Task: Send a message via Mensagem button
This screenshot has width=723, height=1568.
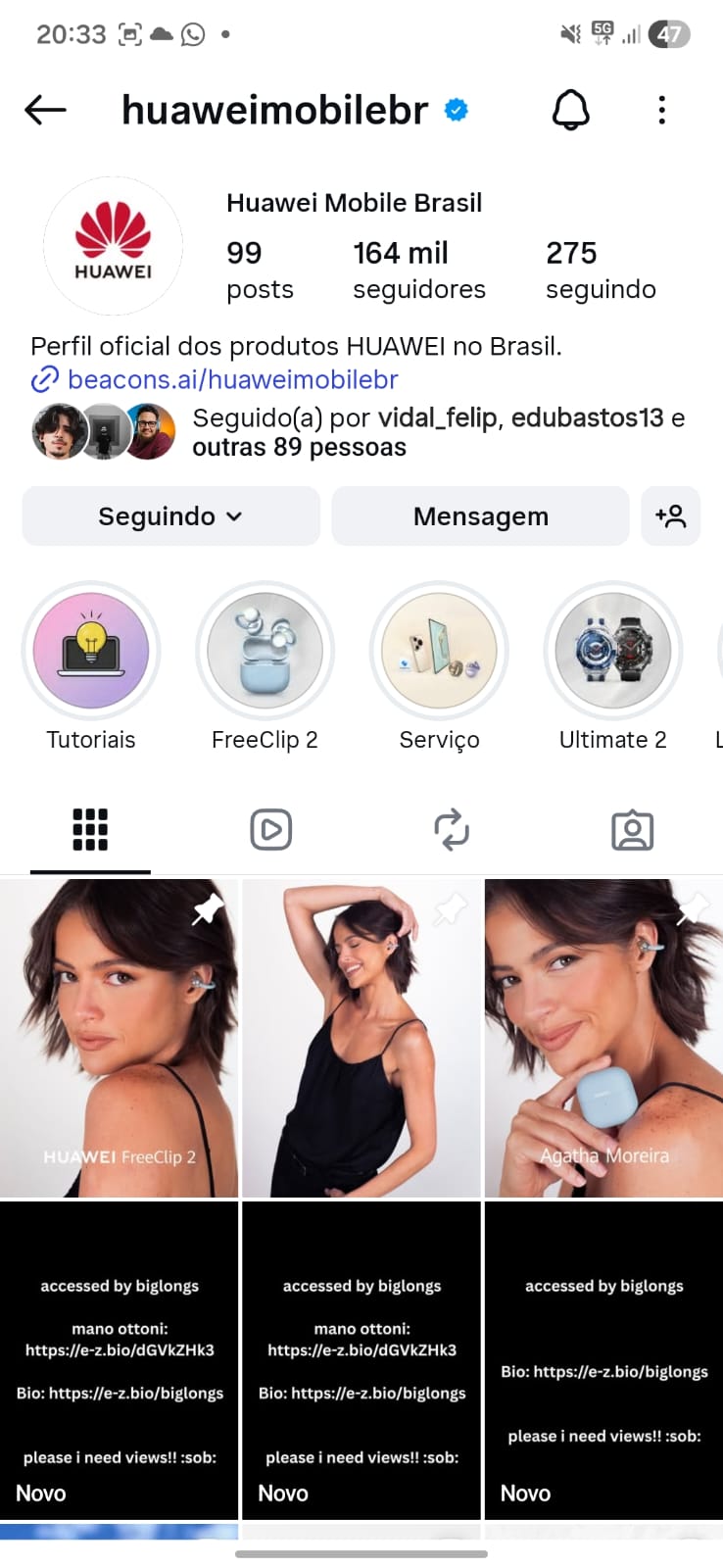Action: pos(480,516)
